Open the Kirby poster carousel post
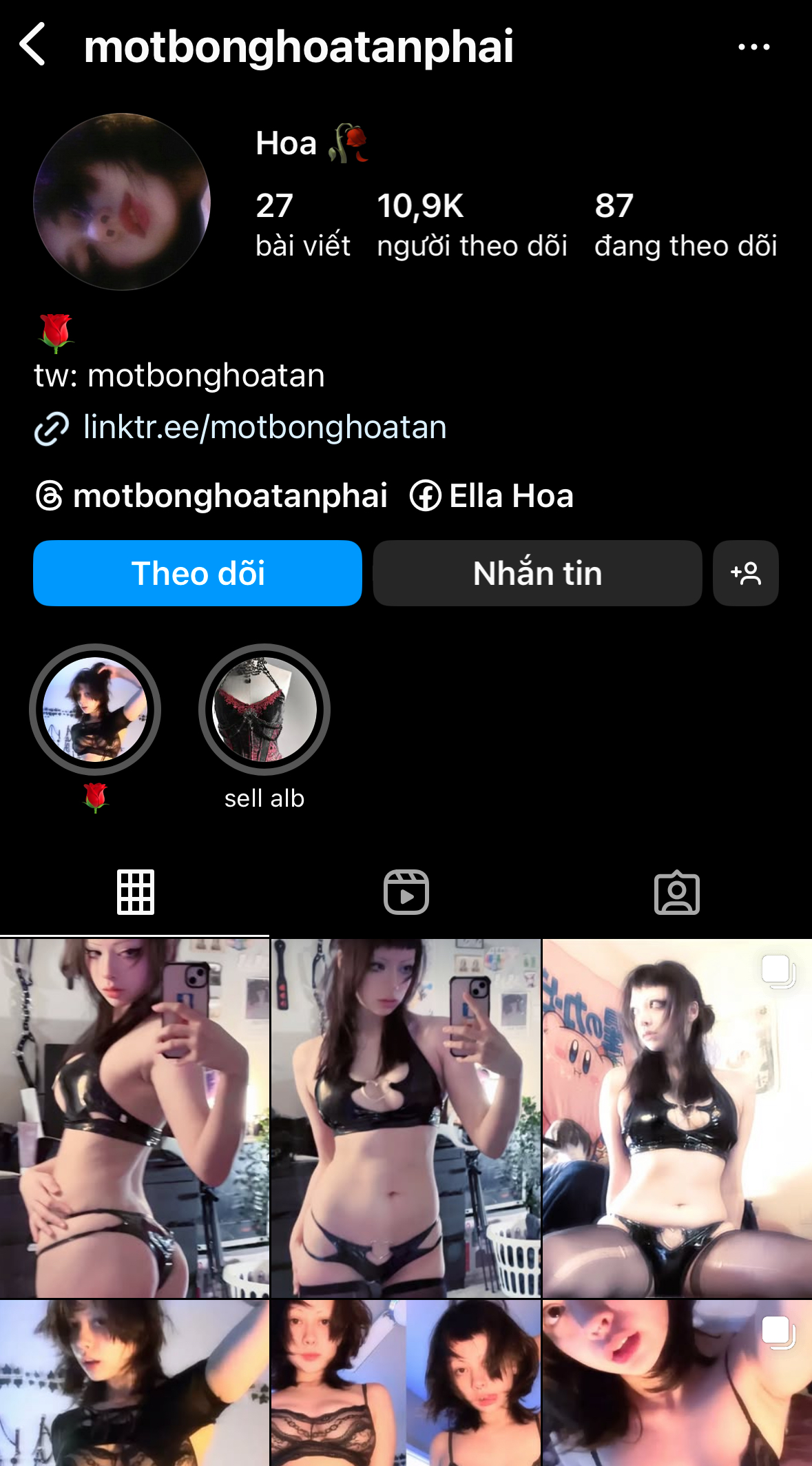 click(x=677, y=1117)
